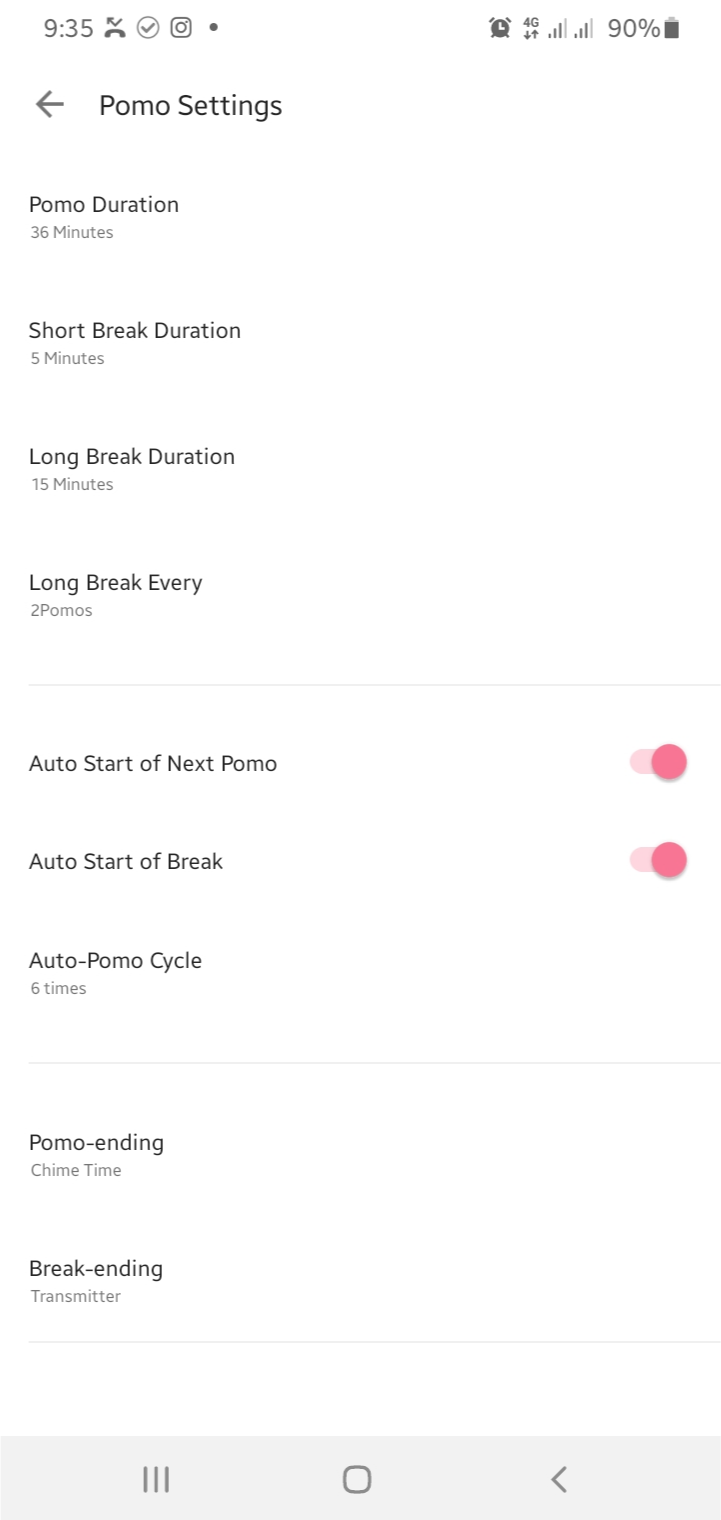This screenshot has height=1520, width=721.
Task: Open the Pomo Duration setting
Action: tap(360, 217)
